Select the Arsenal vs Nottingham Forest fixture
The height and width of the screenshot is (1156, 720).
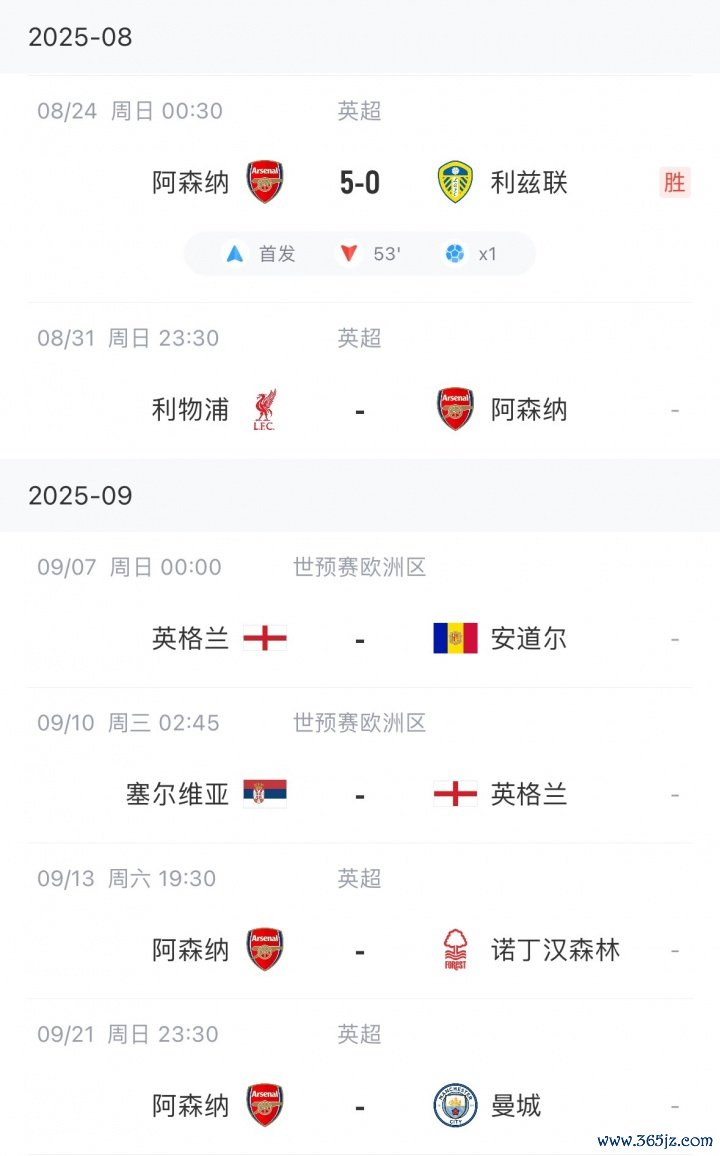click(360, 921)
